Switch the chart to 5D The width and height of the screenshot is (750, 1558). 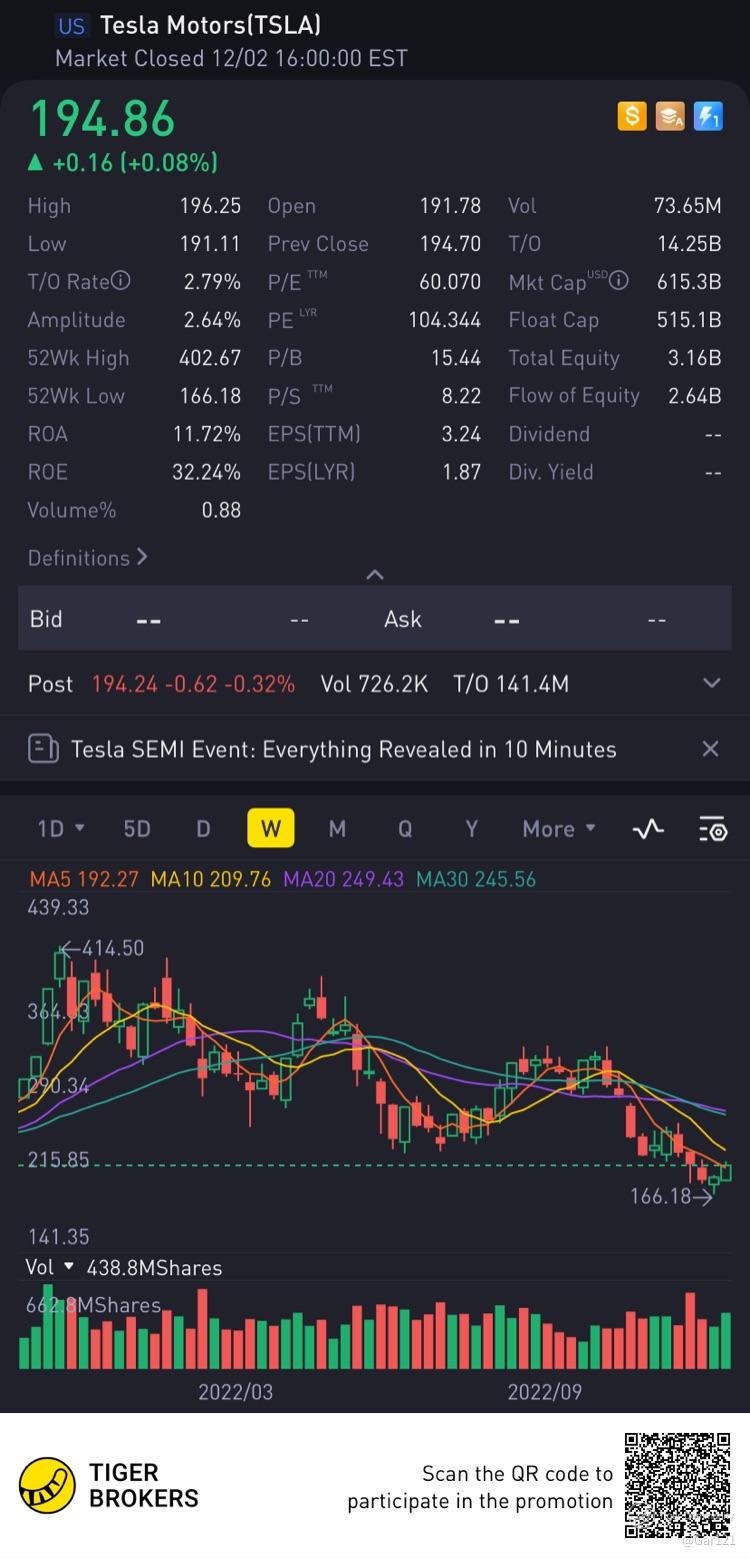[x=137, y=828]
